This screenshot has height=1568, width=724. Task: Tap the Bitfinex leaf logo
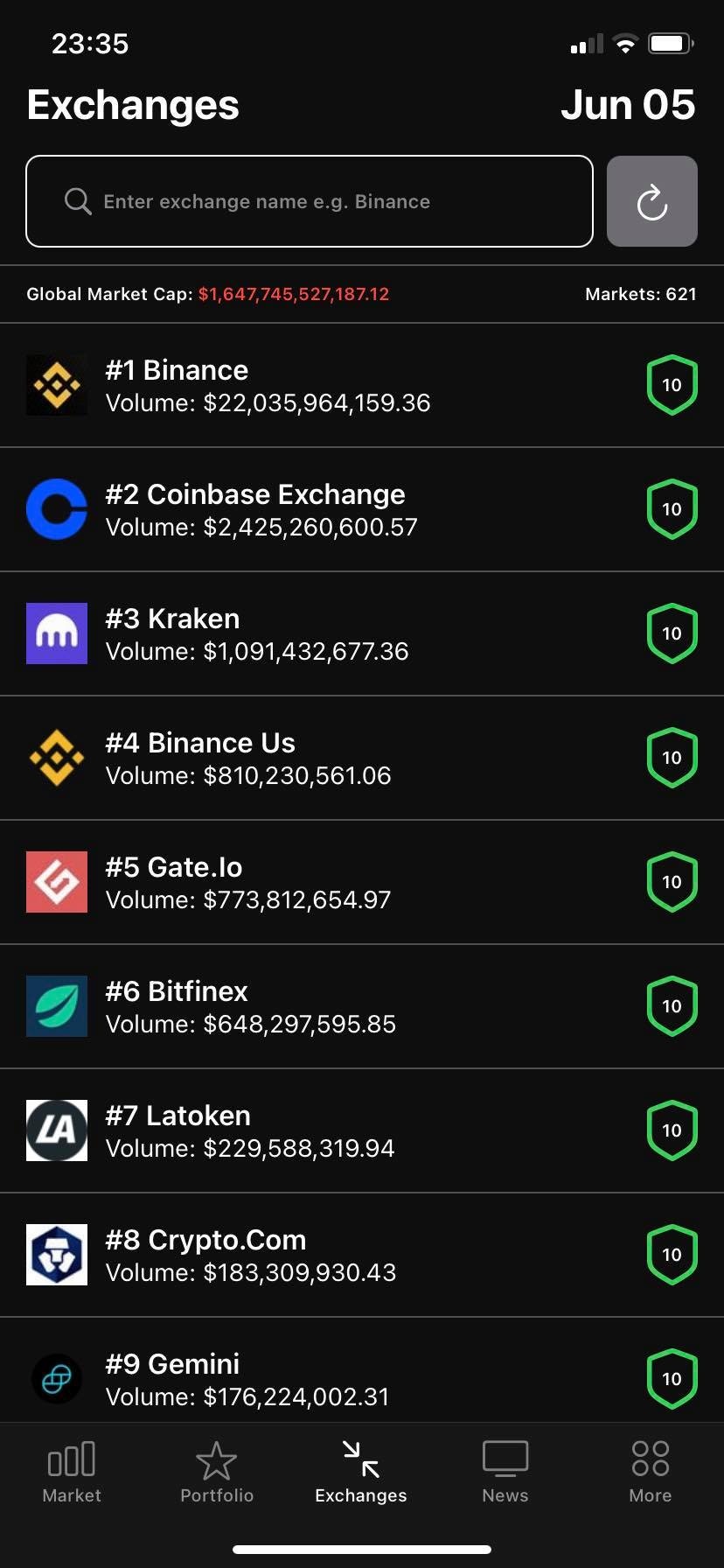click(x=57, y=1005)
